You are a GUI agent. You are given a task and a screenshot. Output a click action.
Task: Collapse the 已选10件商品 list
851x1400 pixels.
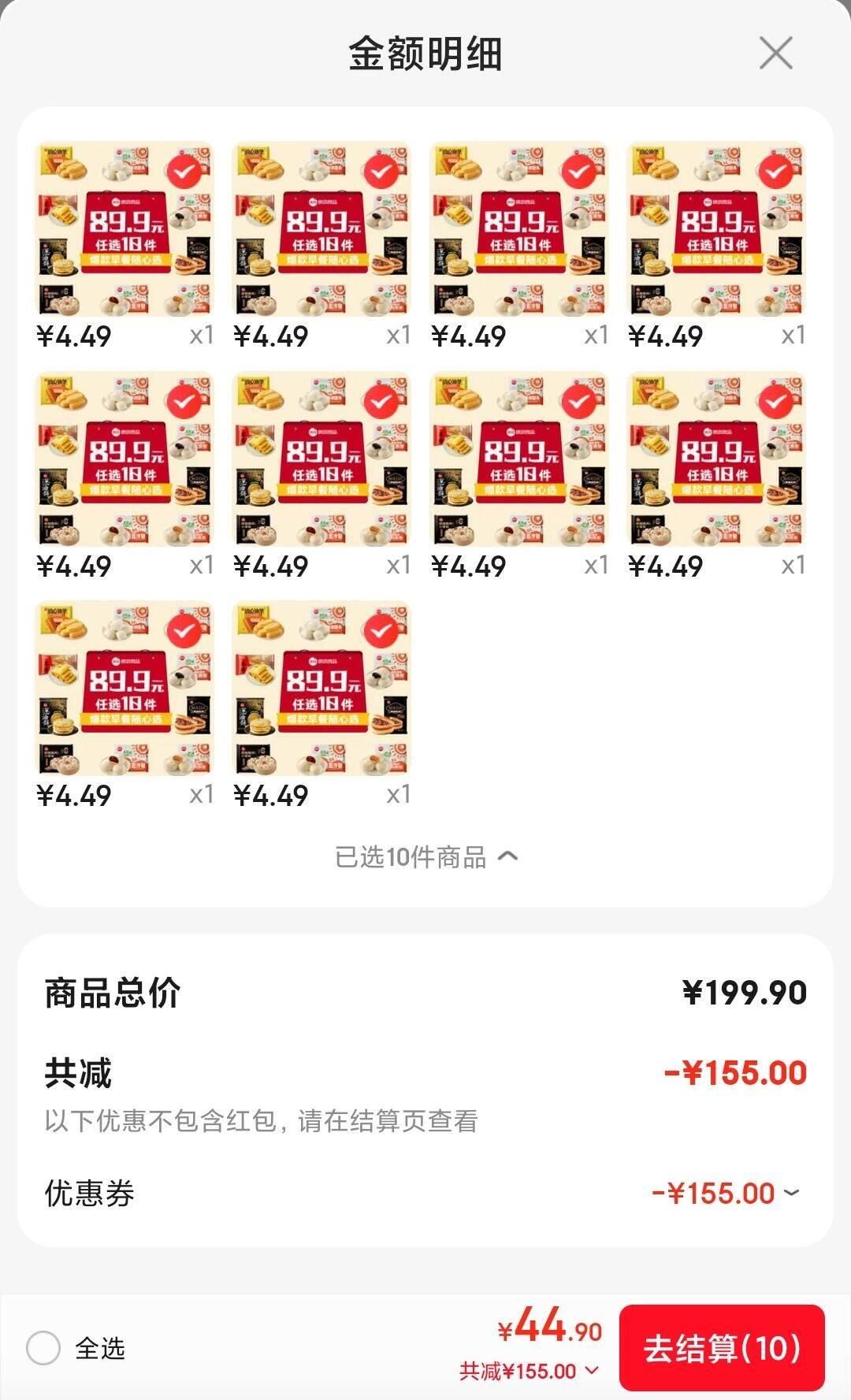(426, 856)
